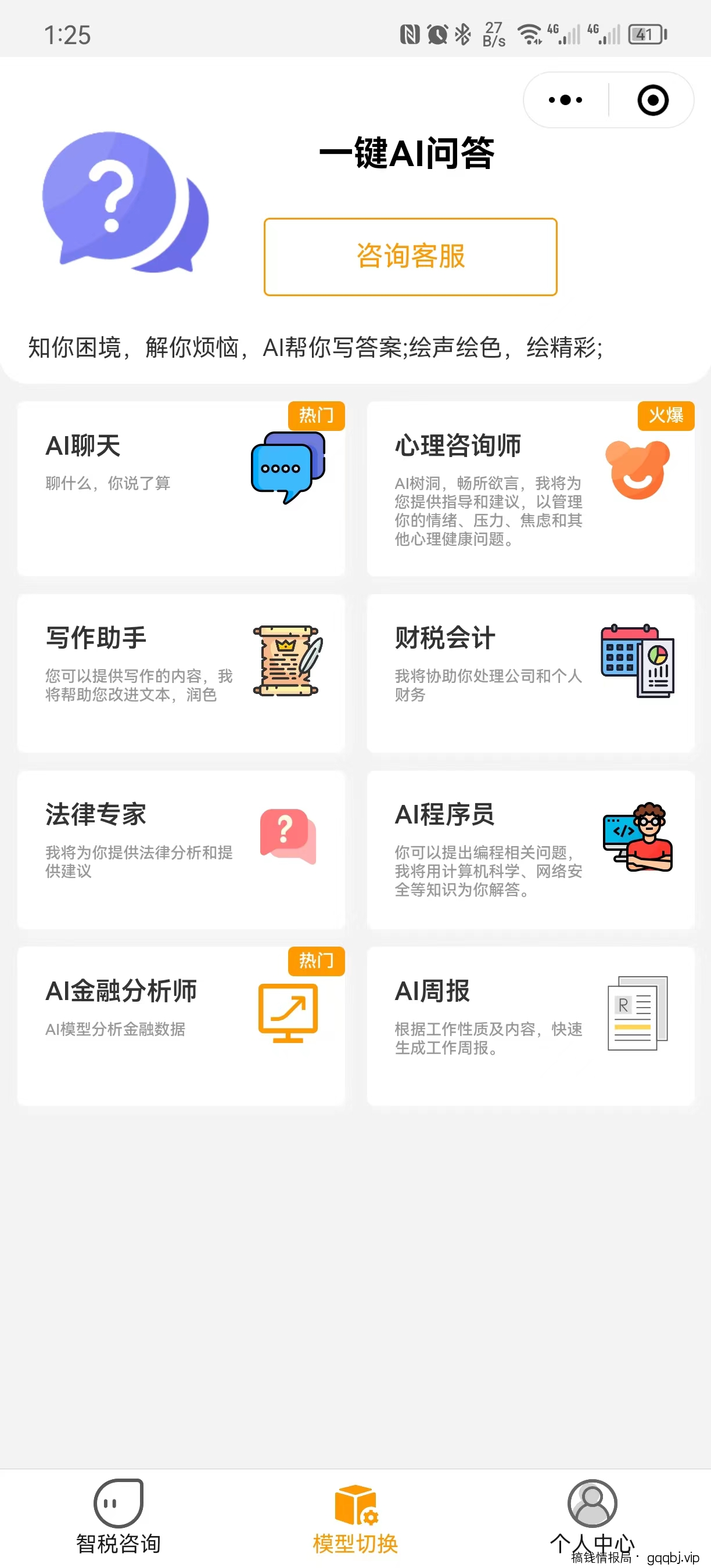Tap the mini-program close target circle

coord(652,99)
